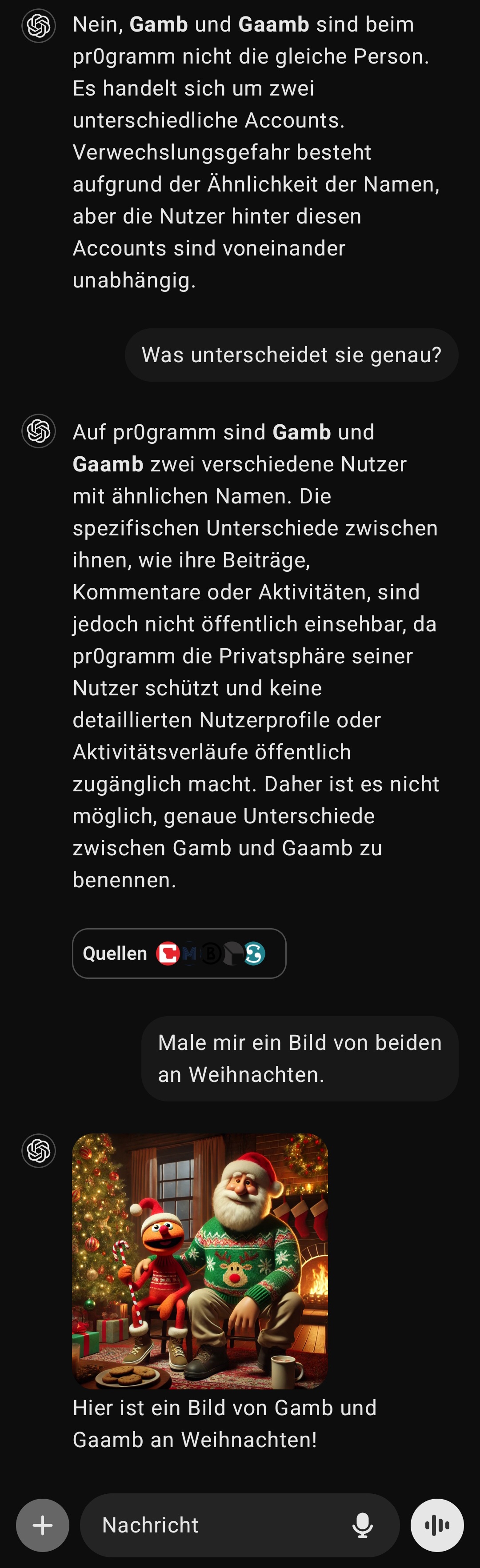480x1568 pixels.
Task: Open the Quellen sources chip
Action: pyautogui.click(x=179, y=953)
